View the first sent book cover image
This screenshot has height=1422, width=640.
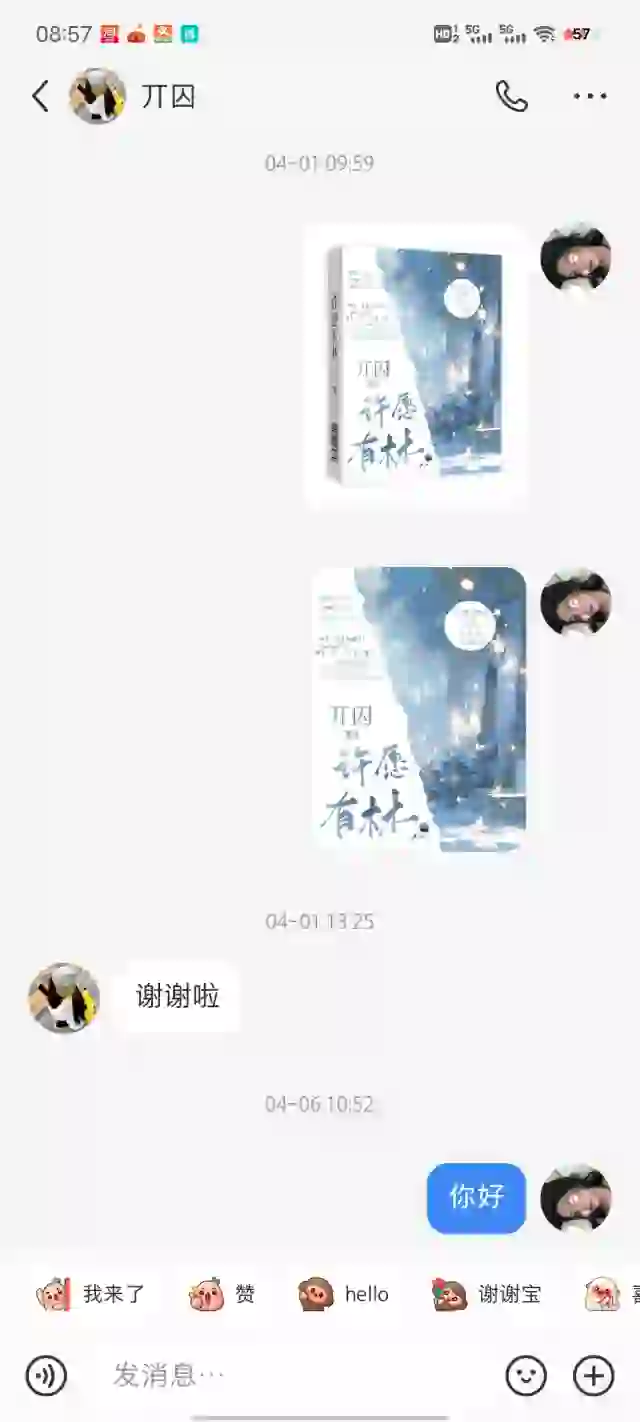pos(416,366)
